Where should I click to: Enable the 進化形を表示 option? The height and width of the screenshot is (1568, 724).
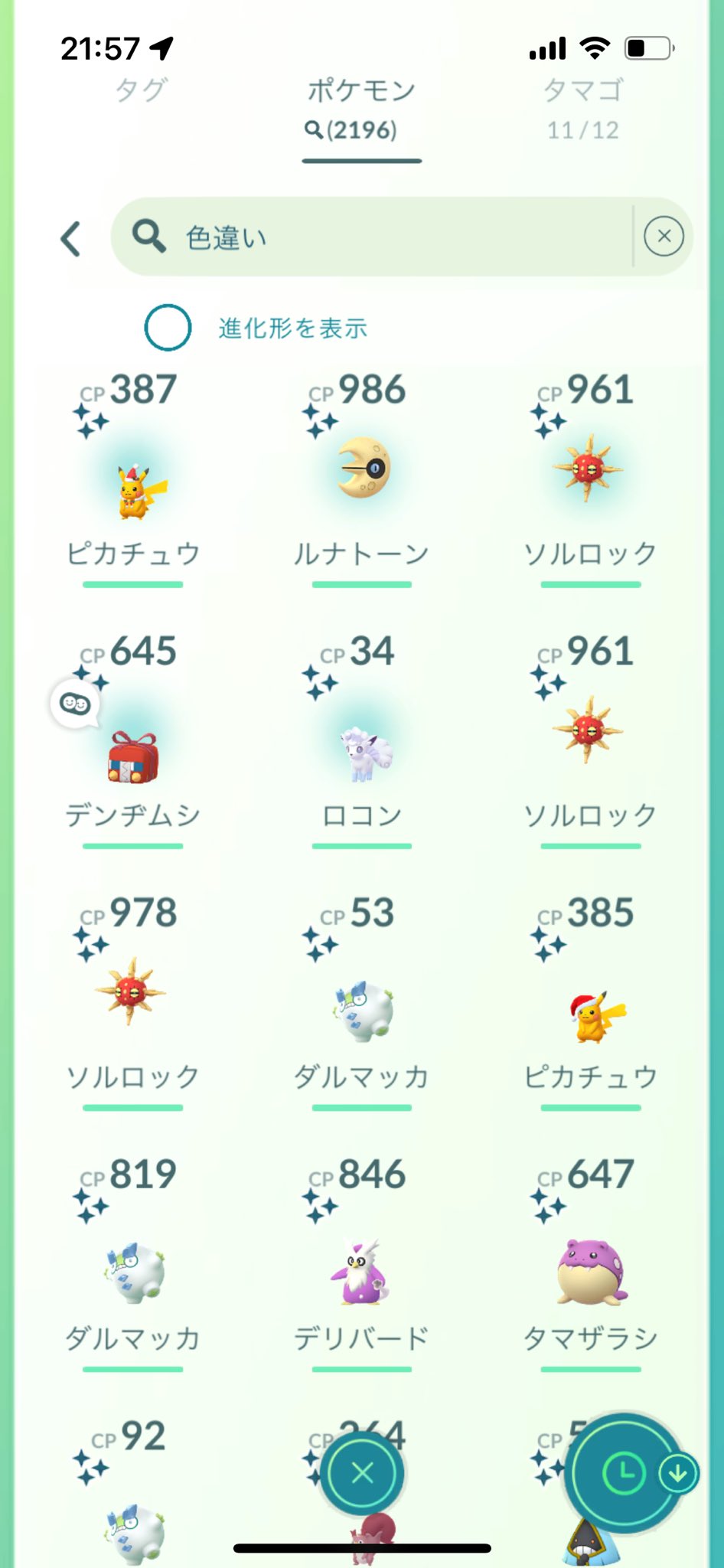[168, 328]
